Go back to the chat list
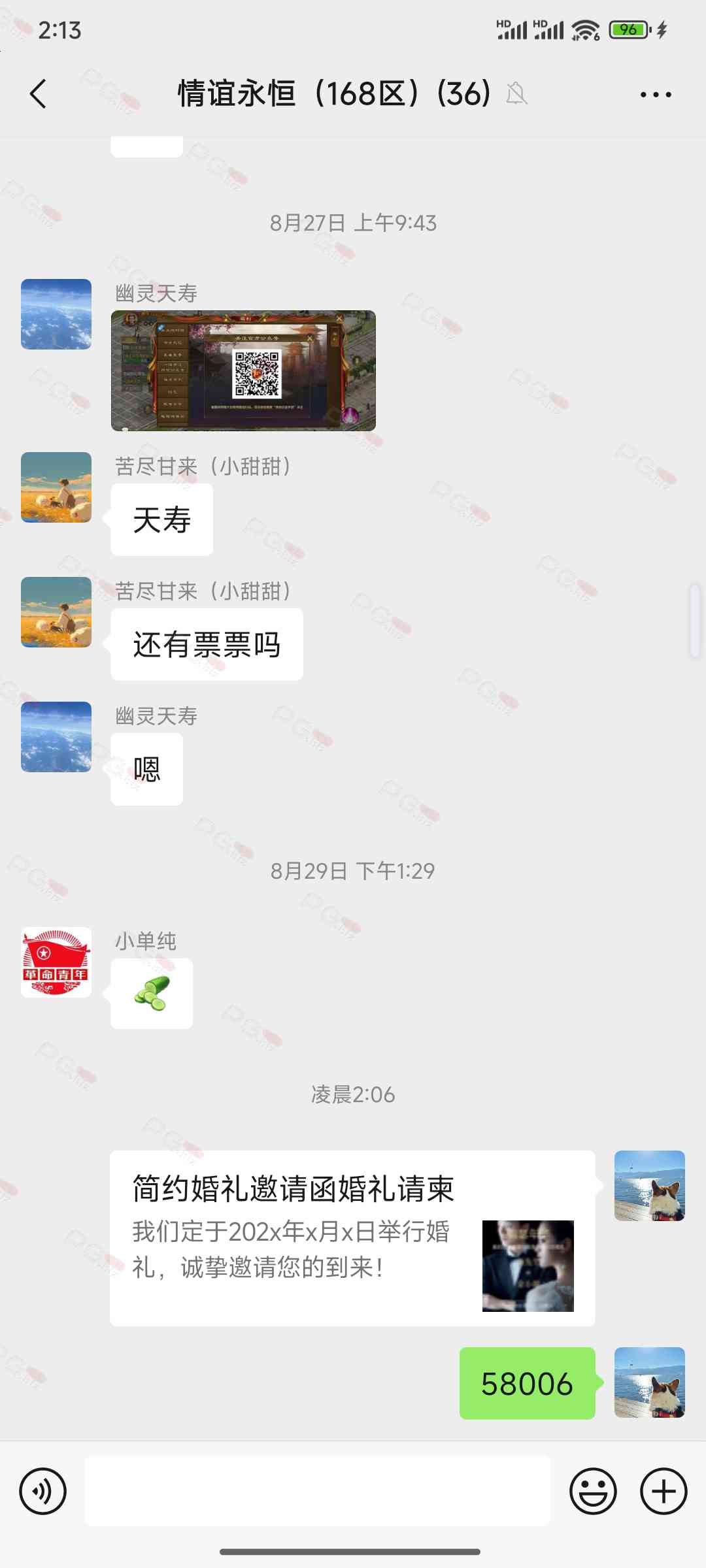The height and width of the screenshot is (1568, 706). [x=39, y=94]
